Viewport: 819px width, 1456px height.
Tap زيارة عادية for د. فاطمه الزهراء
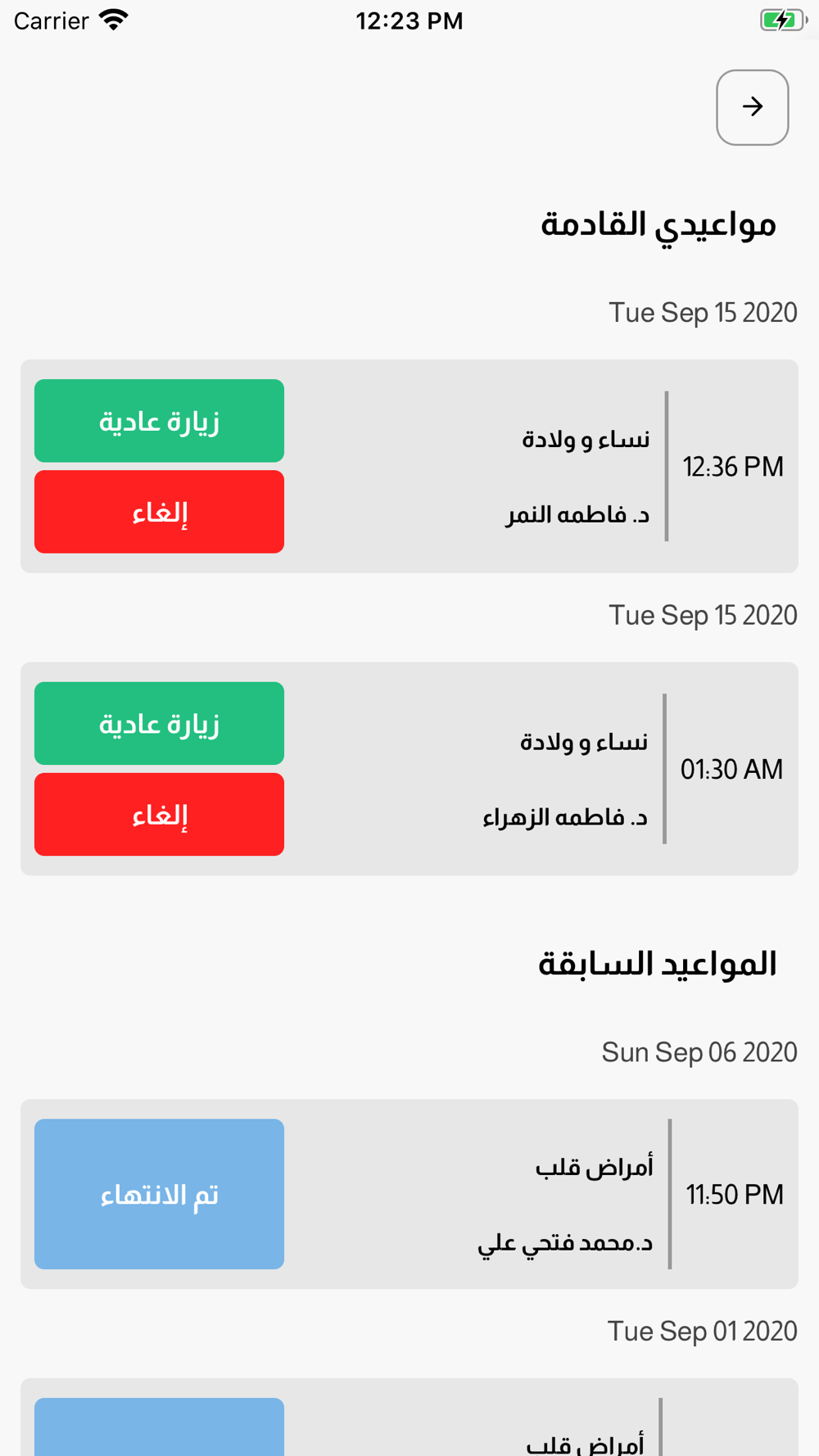coord(159,724)
